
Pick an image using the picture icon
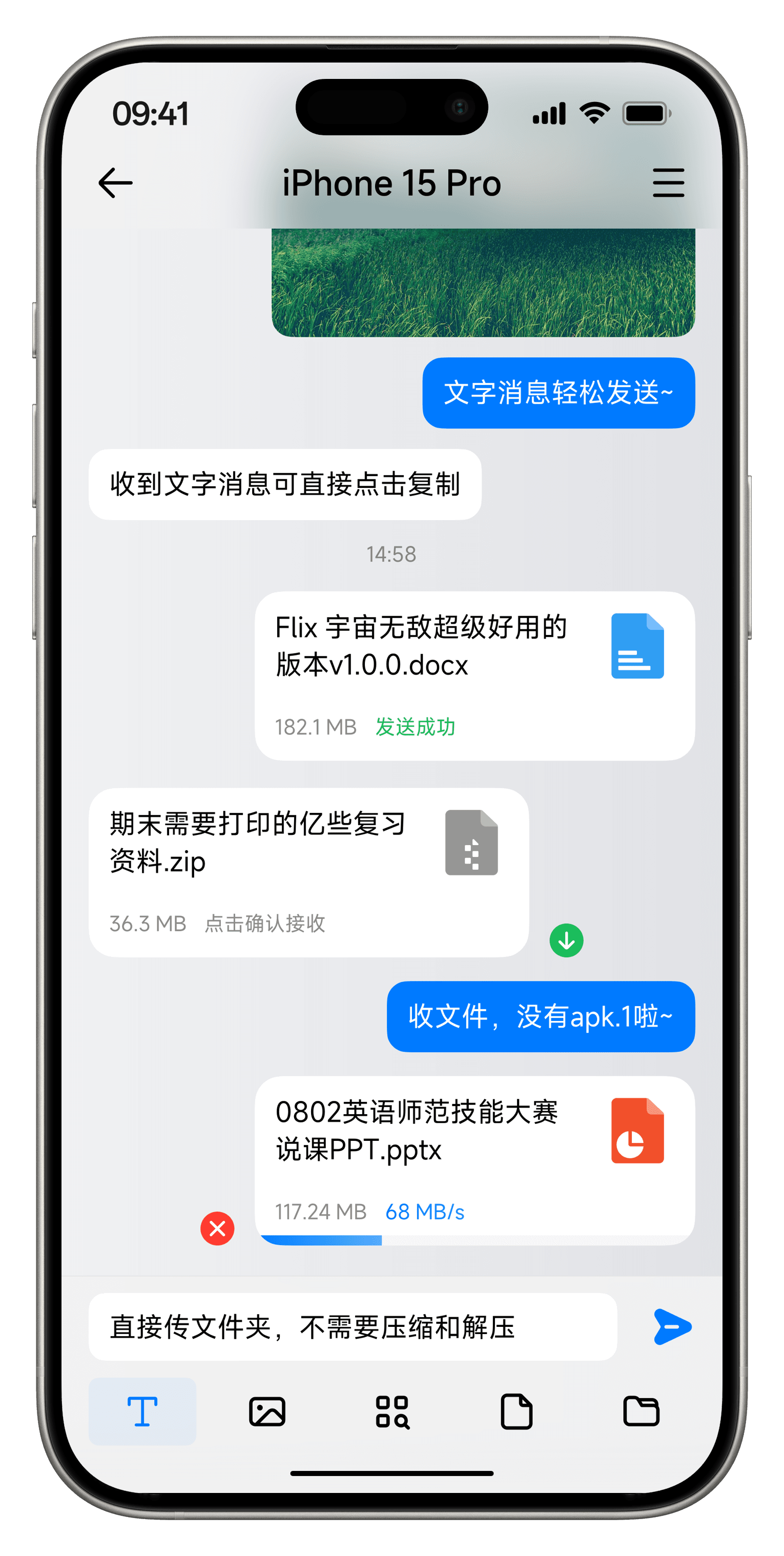(x=267, y=1411)
